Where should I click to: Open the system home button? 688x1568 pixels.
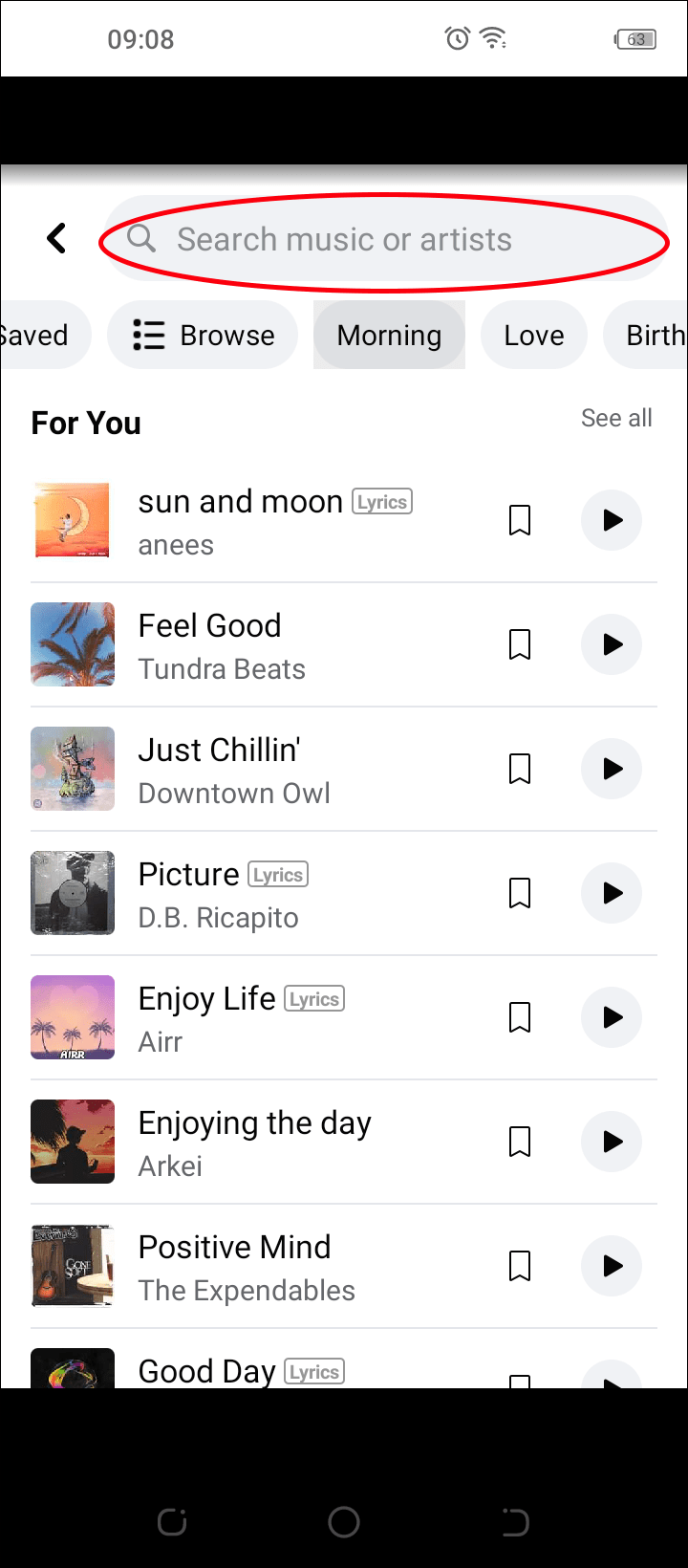click(344, 1522)
